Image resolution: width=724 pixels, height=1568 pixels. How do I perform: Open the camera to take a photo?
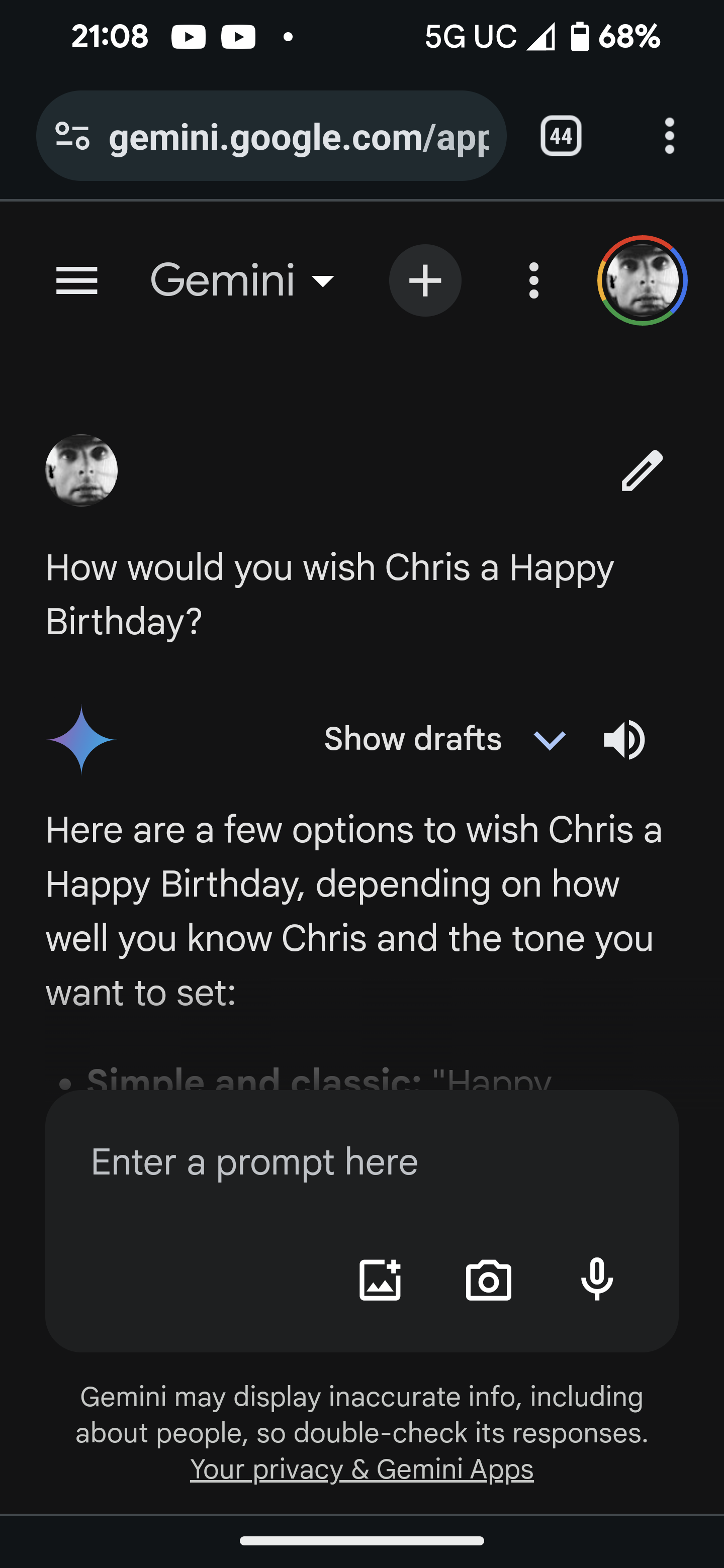pyautogui.click(x=488, y=1280)
